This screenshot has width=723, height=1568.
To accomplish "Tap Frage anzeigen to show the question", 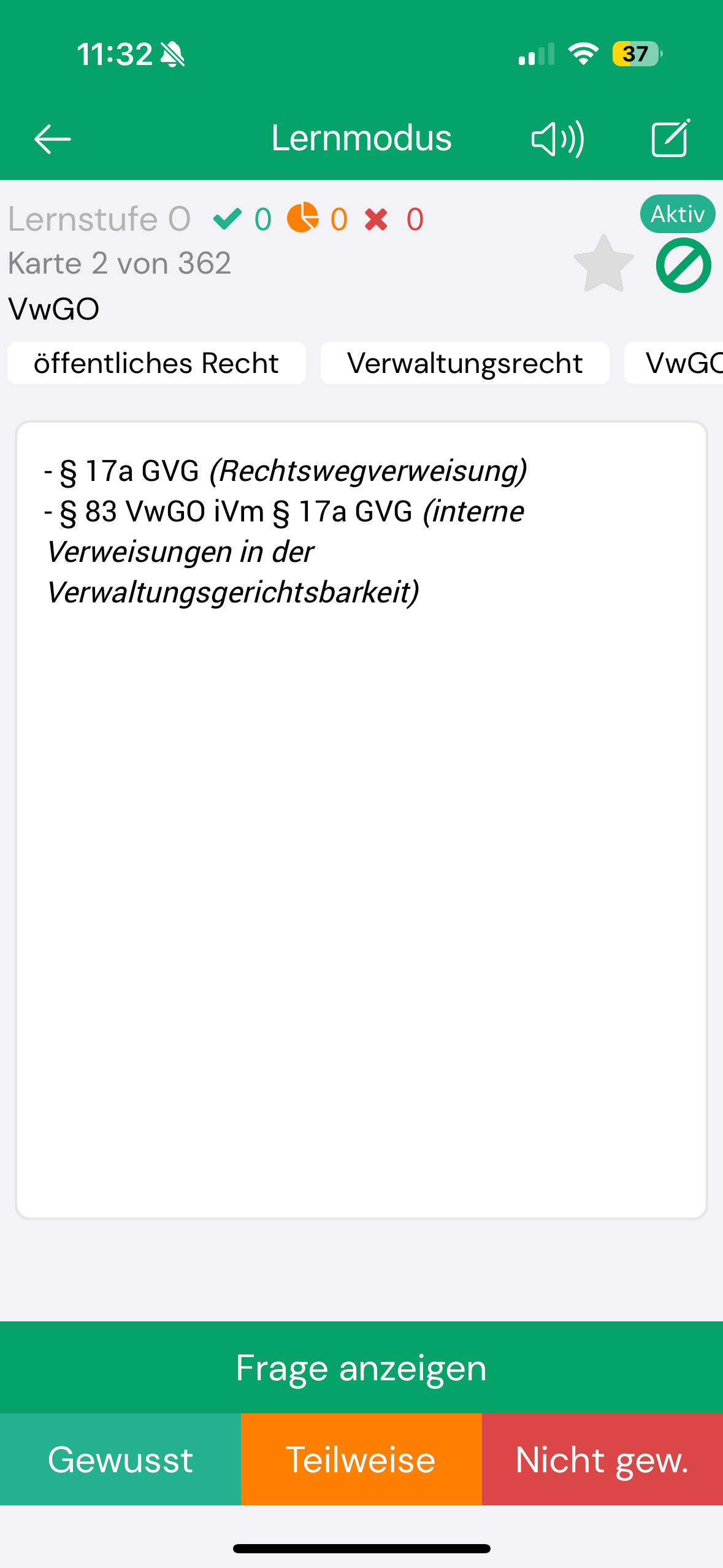I will click(361, 1367).
